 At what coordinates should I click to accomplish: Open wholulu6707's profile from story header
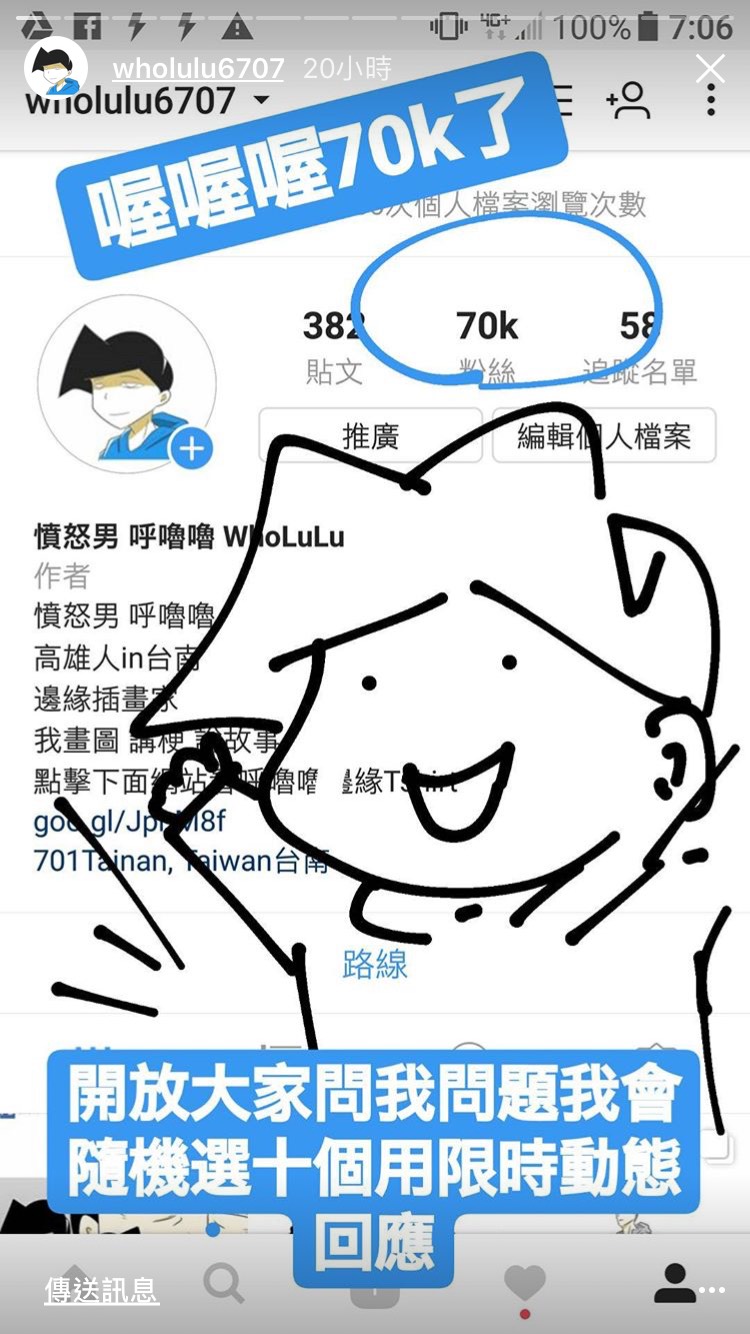198,68
